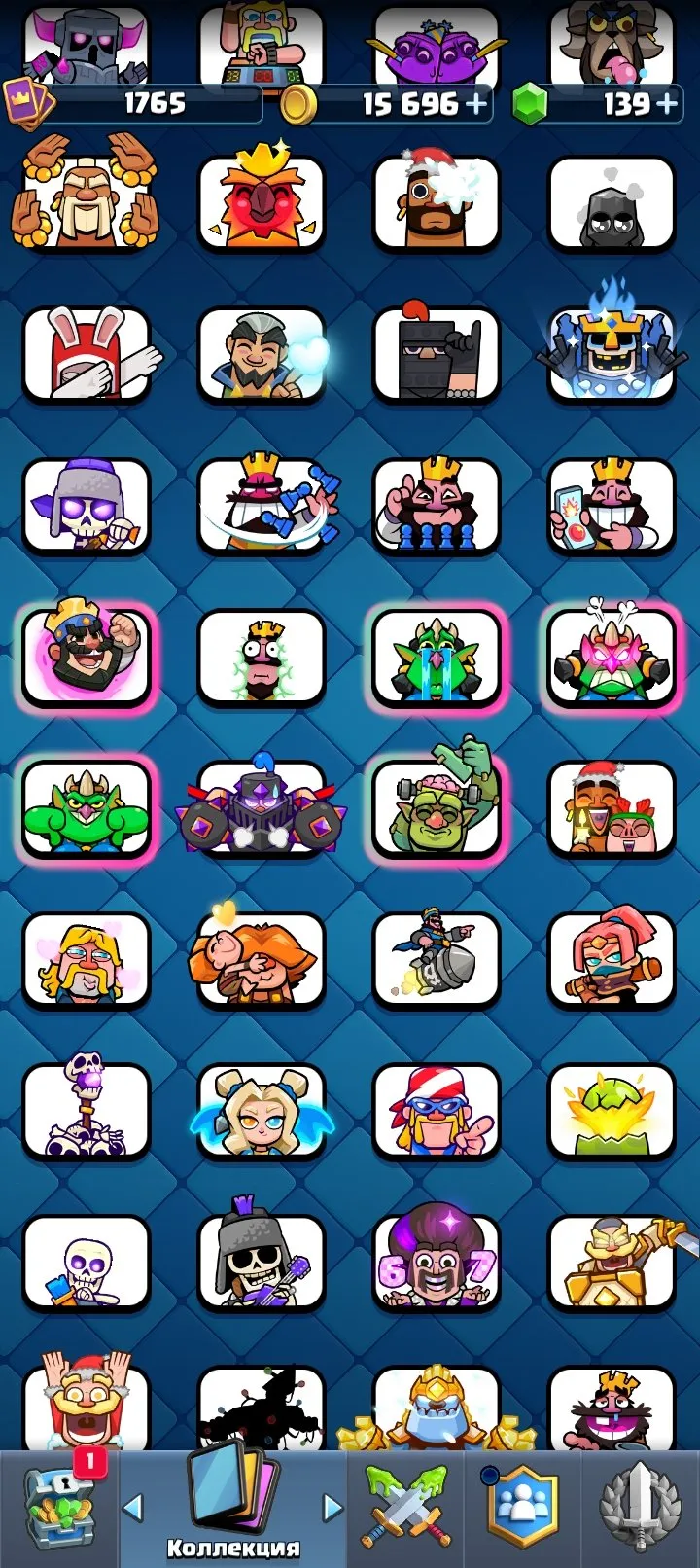700x1568 pixels.
Task: Open the clan social tab
Action: point(523,1508)
